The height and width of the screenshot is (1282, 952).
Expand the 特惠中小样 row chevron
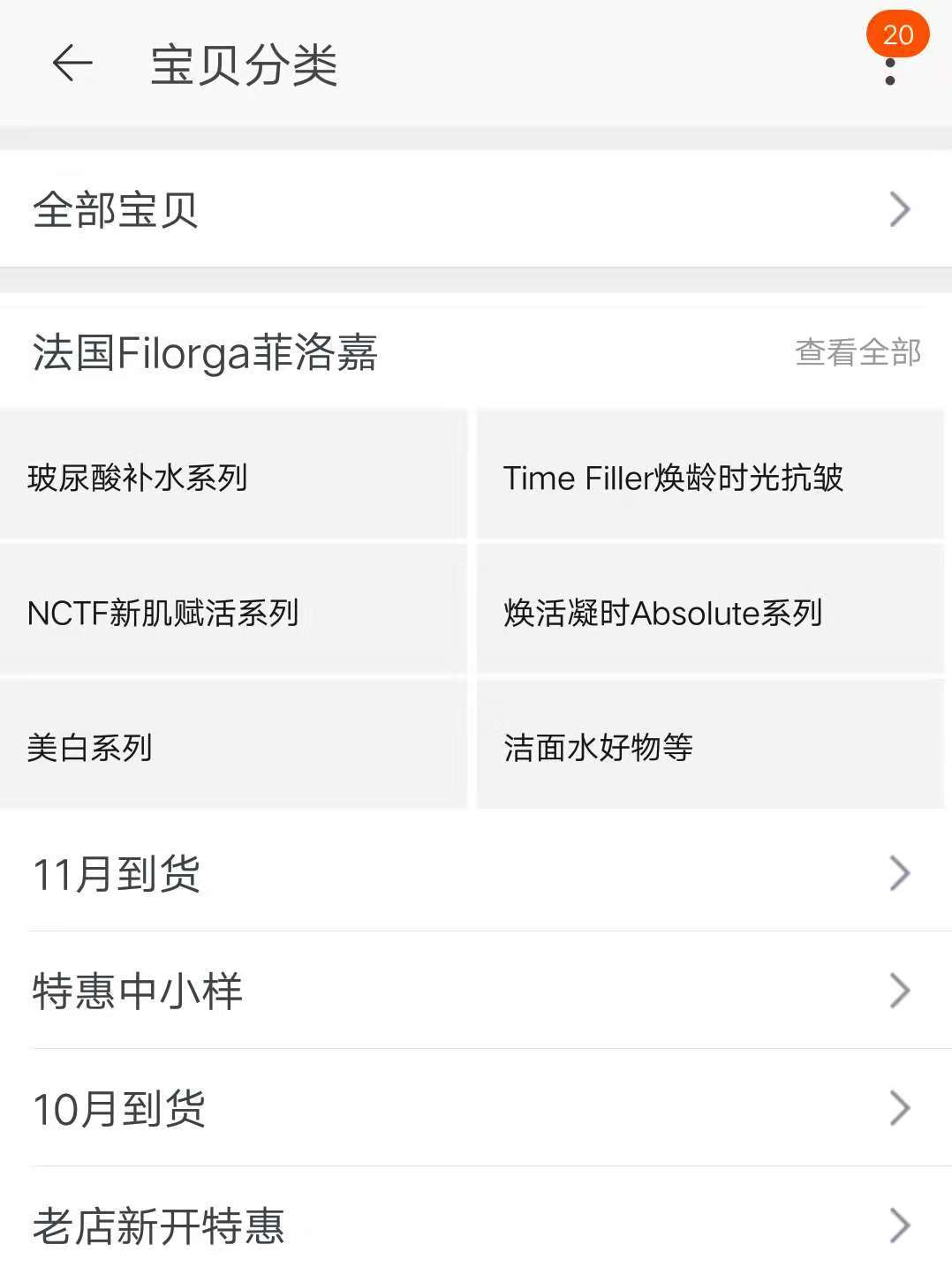899,990
